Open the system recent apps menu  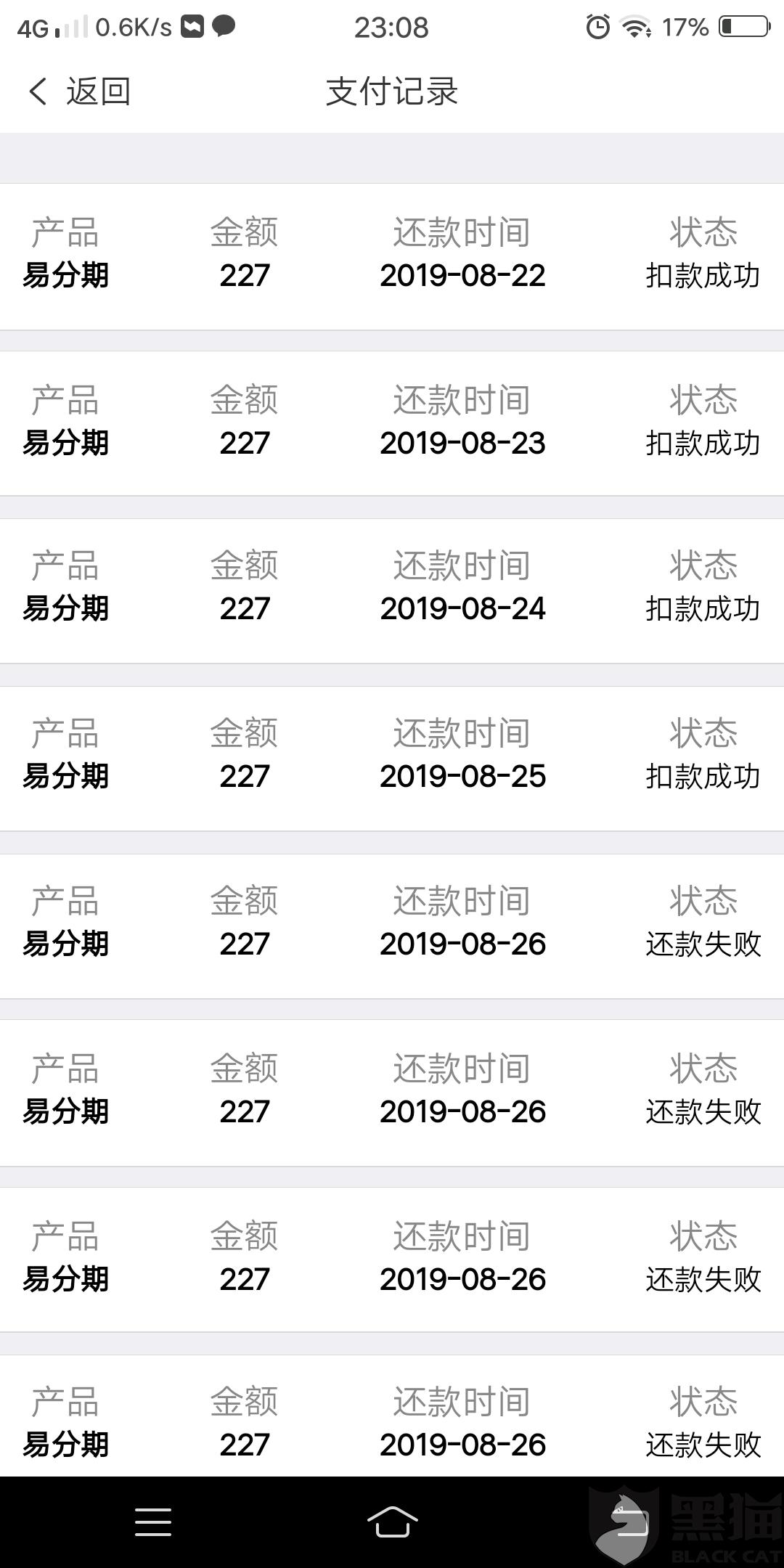coord(153,1522)
